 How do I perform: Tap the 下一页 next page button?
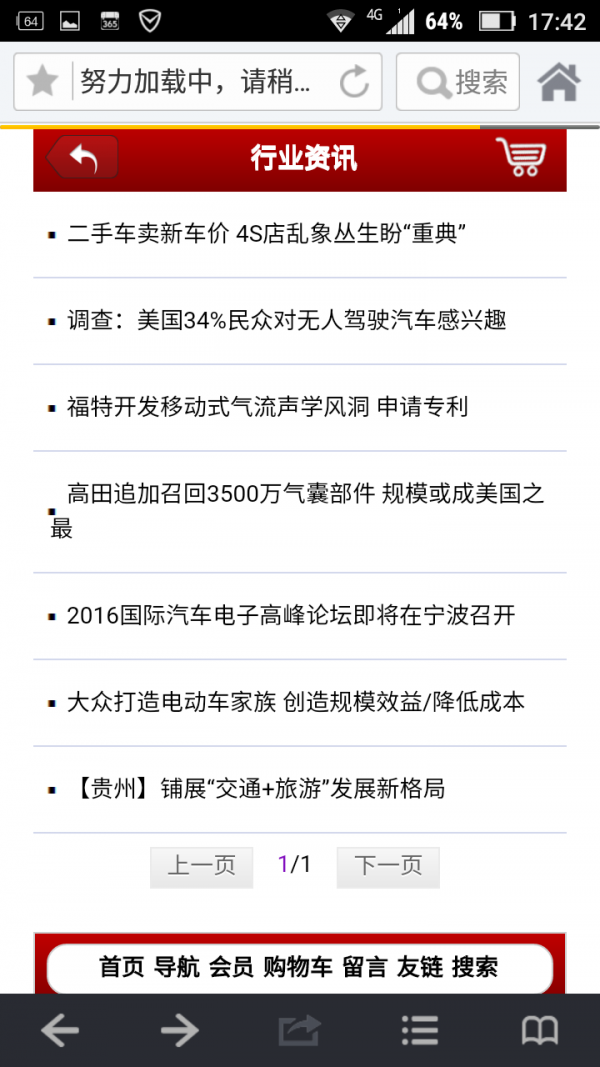(388, 867)
